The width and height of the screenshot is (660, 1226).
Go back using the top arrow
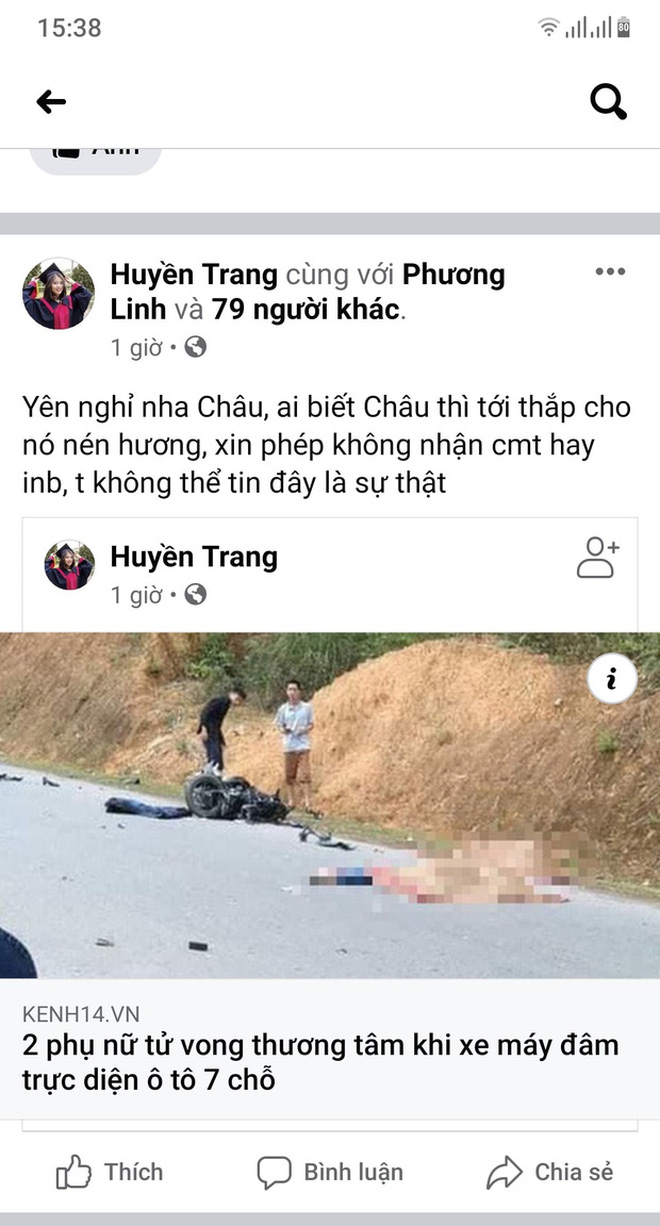point(51,101)
